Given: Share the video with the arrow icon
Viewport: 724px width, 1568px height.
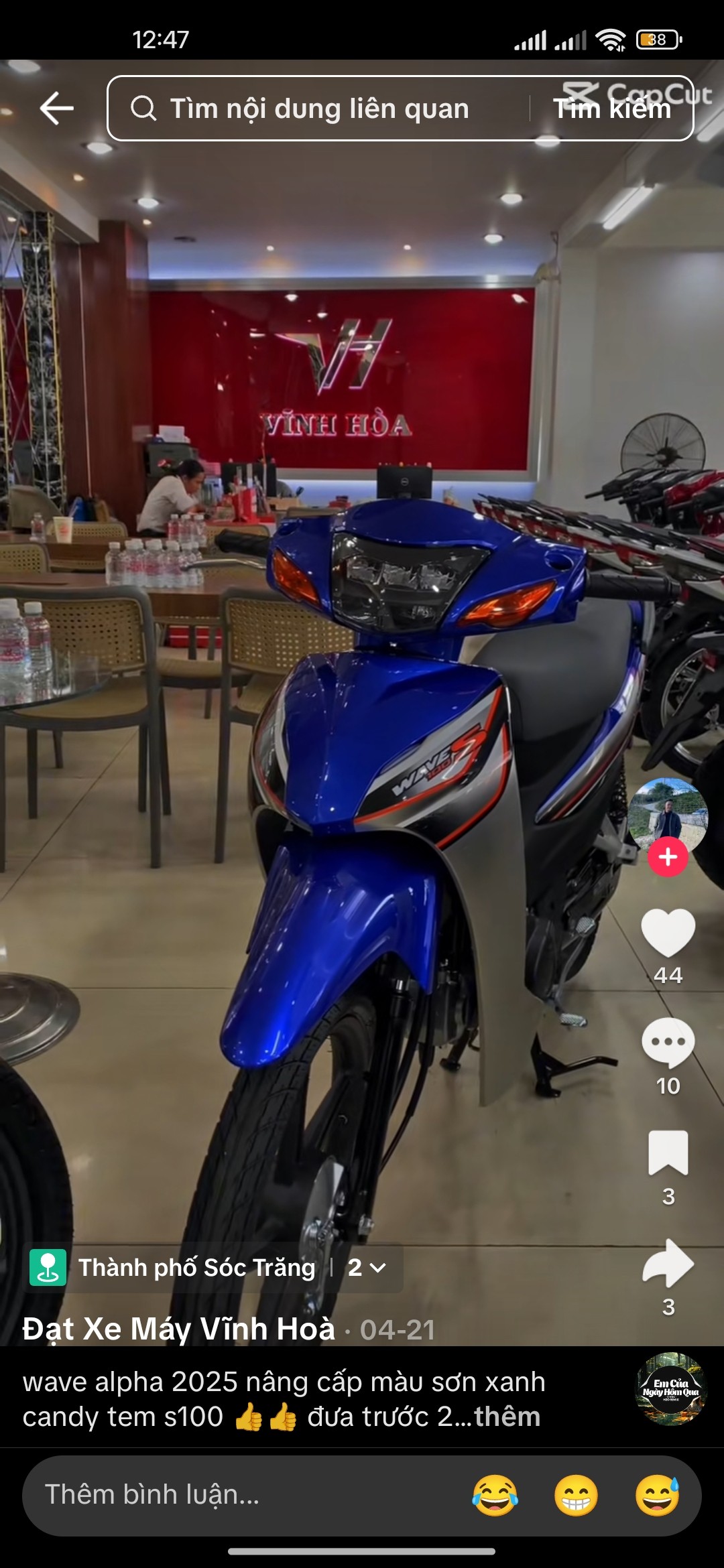Looking at the screenshot, I should (668, 1262).
